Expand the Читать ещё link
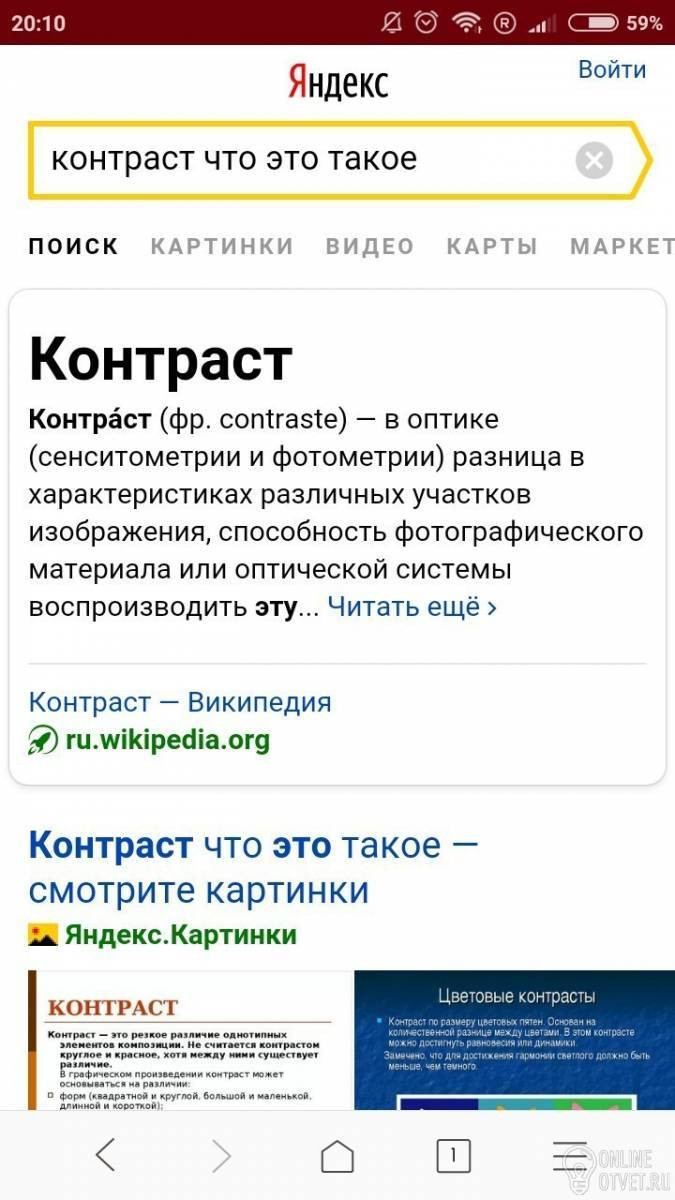 (412, 607)
